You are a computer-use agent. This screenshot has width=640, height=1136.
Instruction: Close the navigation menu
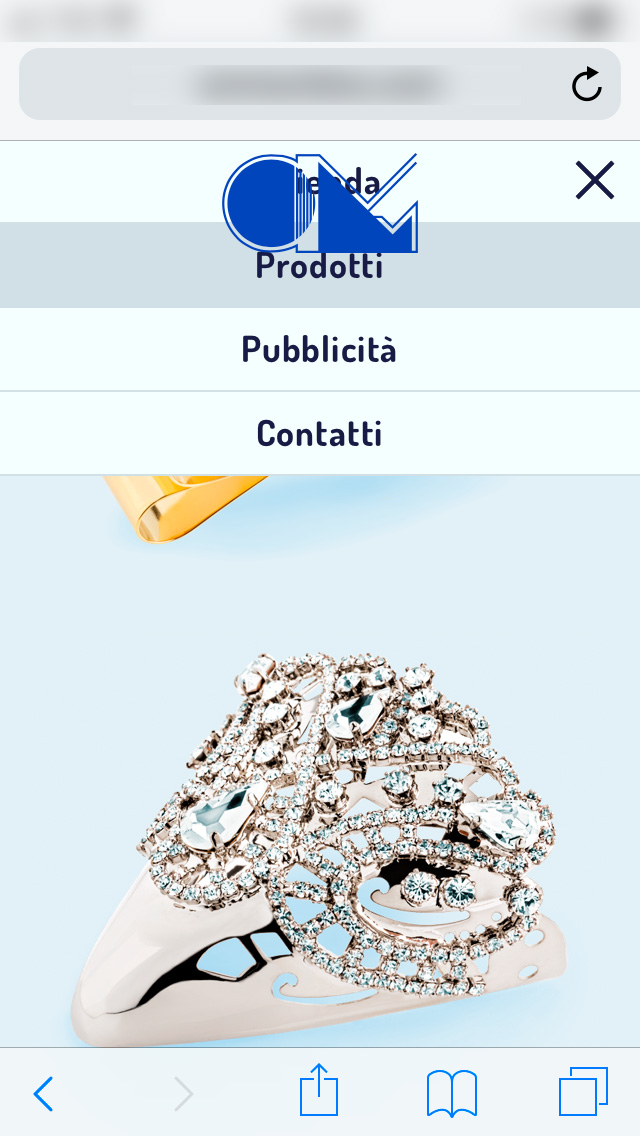(x=594, y=181)
